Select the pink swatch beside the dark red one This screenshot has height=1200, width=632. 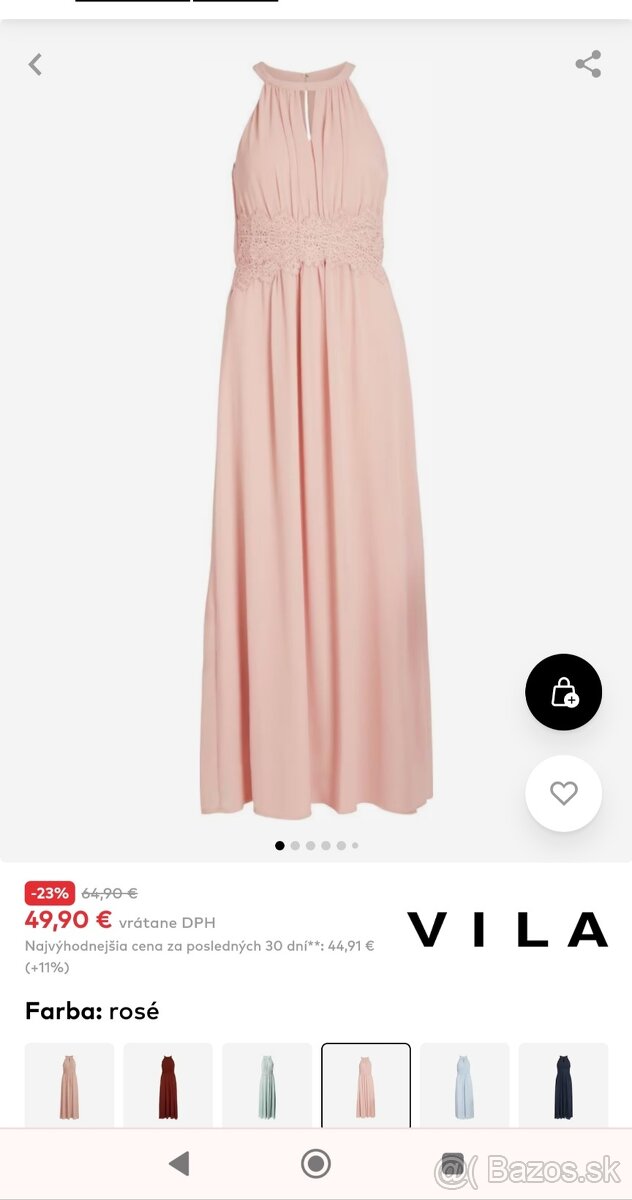click(69, 1085)
